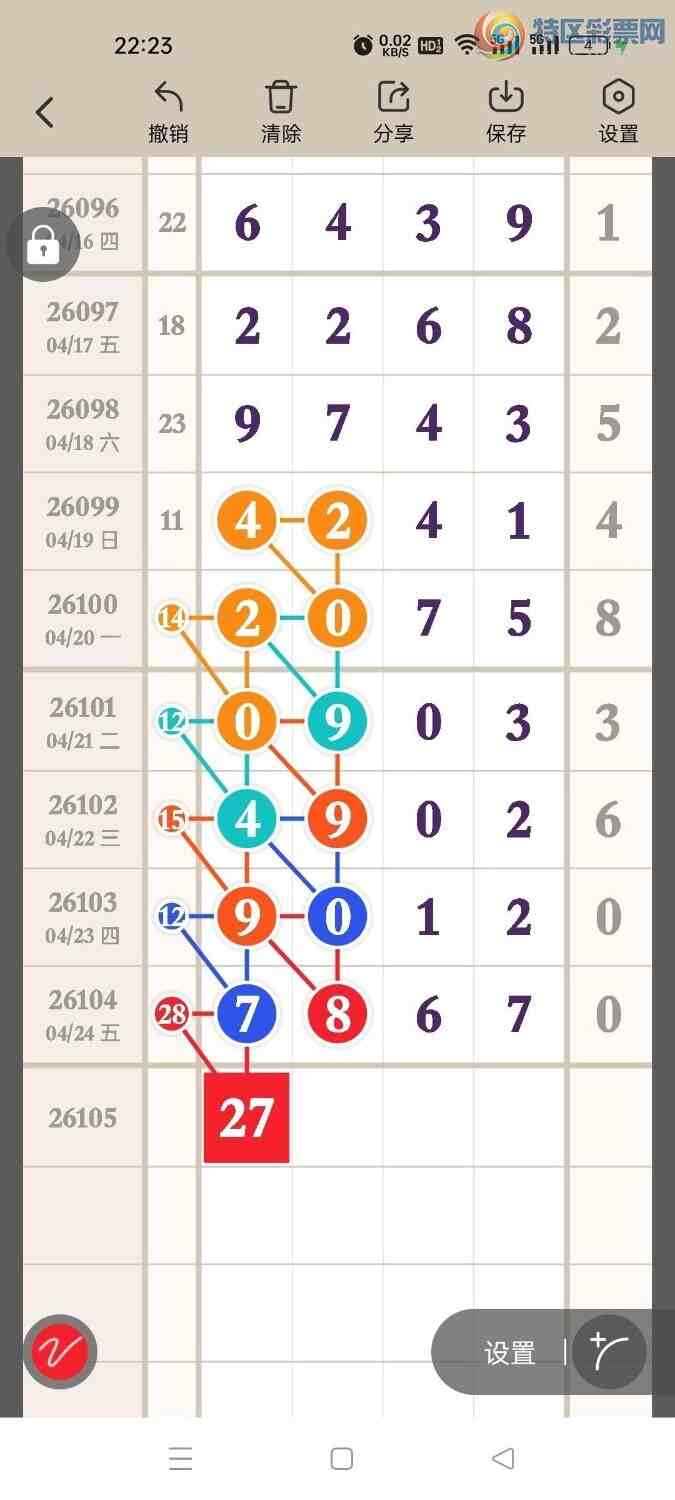Open 设置 in the bottom floating pill

pyautogui.click(x=510, y=1353)
